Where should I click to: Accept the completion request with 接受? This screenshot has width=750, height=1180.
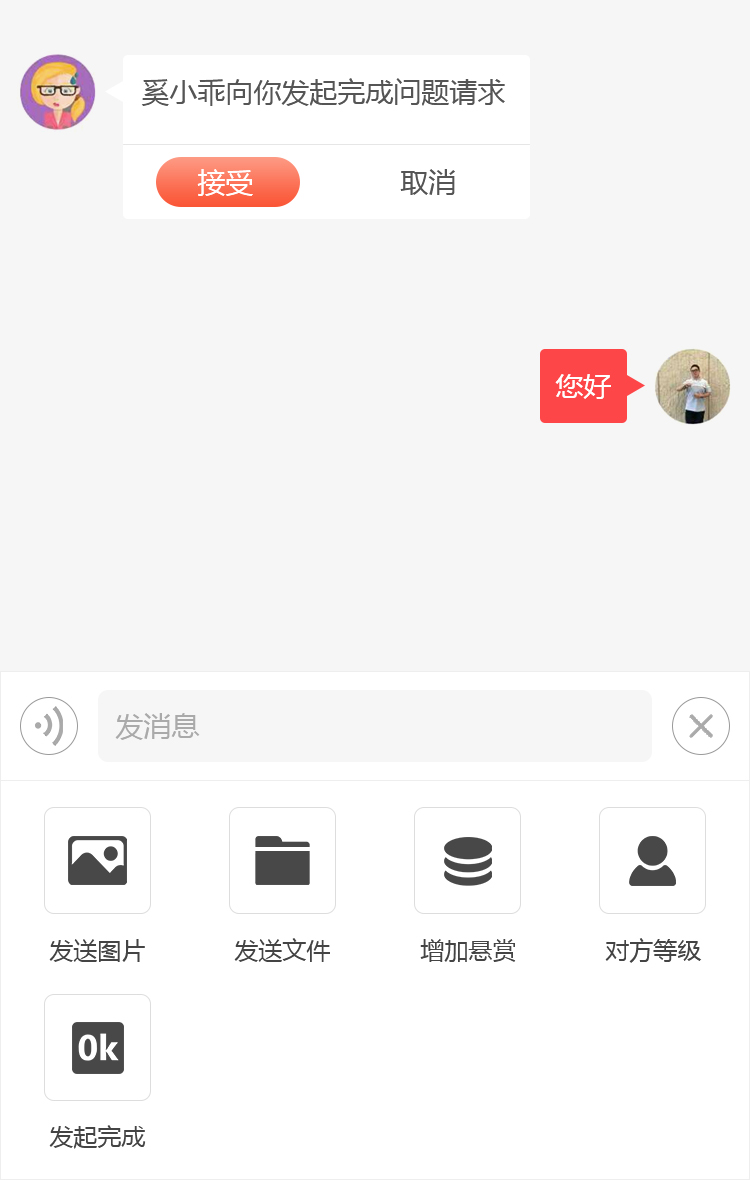coord(228,182)
